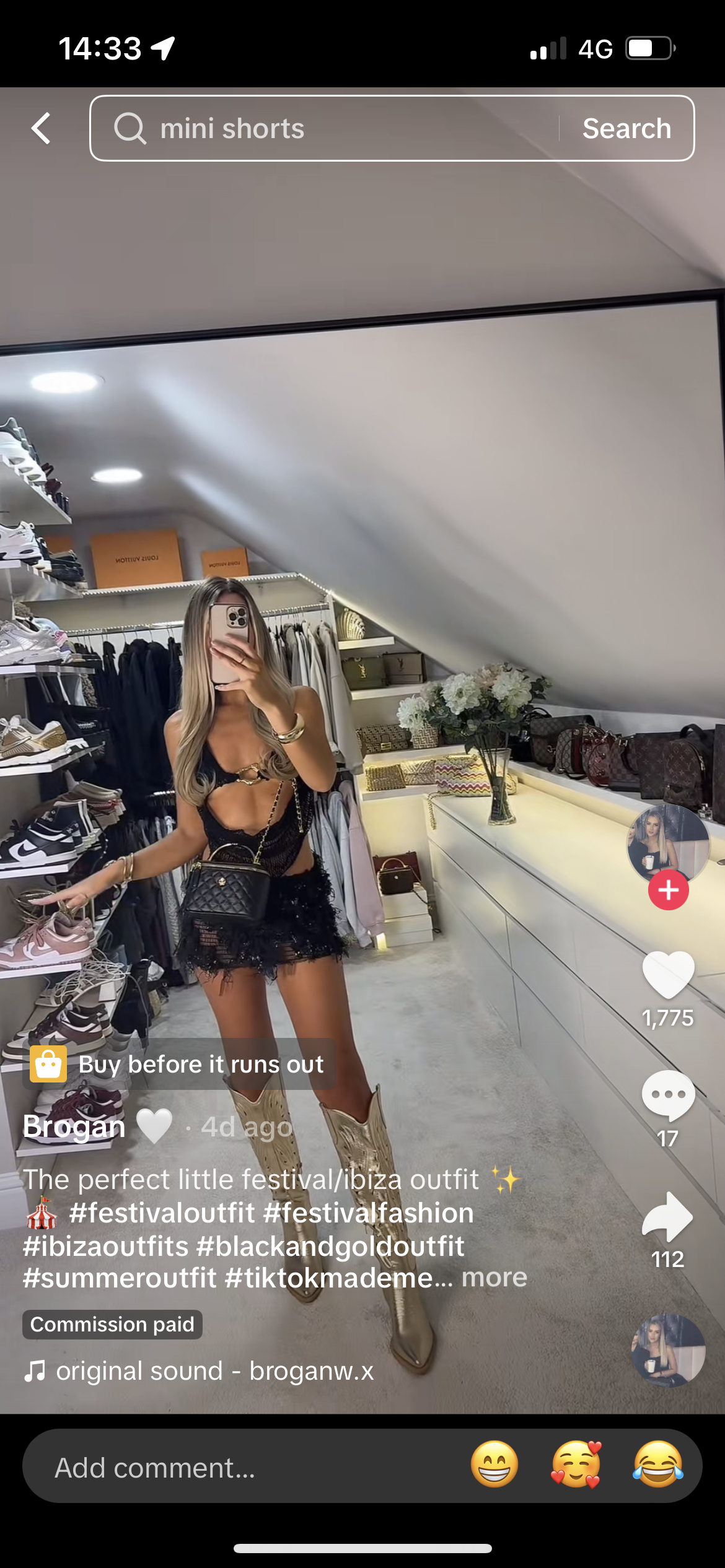725x1568 pixels.
Task: Insert the smiling face with hearts emoji
Action: pos(576,1465)
